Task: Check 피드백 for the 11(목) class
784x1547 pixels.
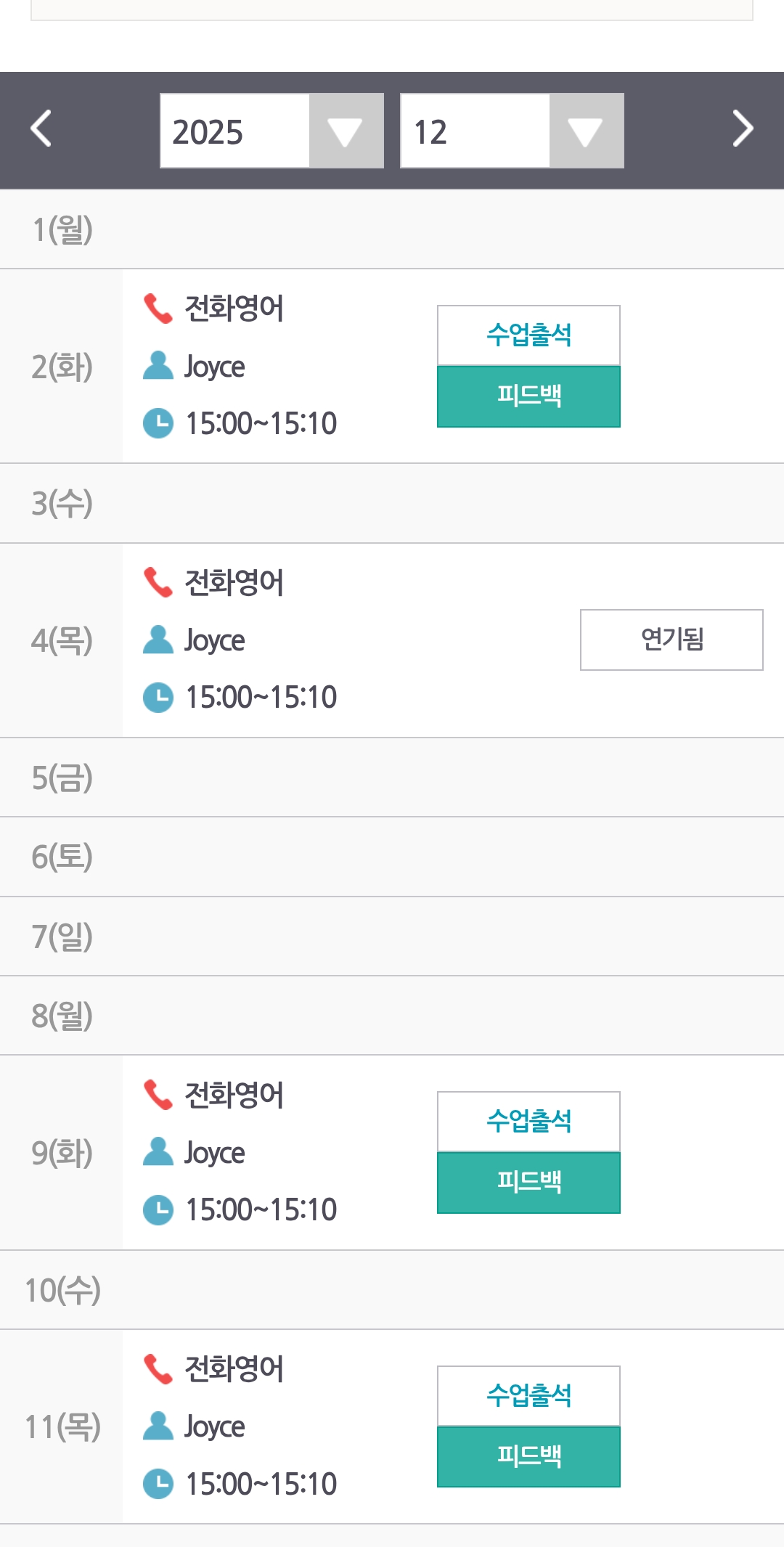Action: [528, 1456]
